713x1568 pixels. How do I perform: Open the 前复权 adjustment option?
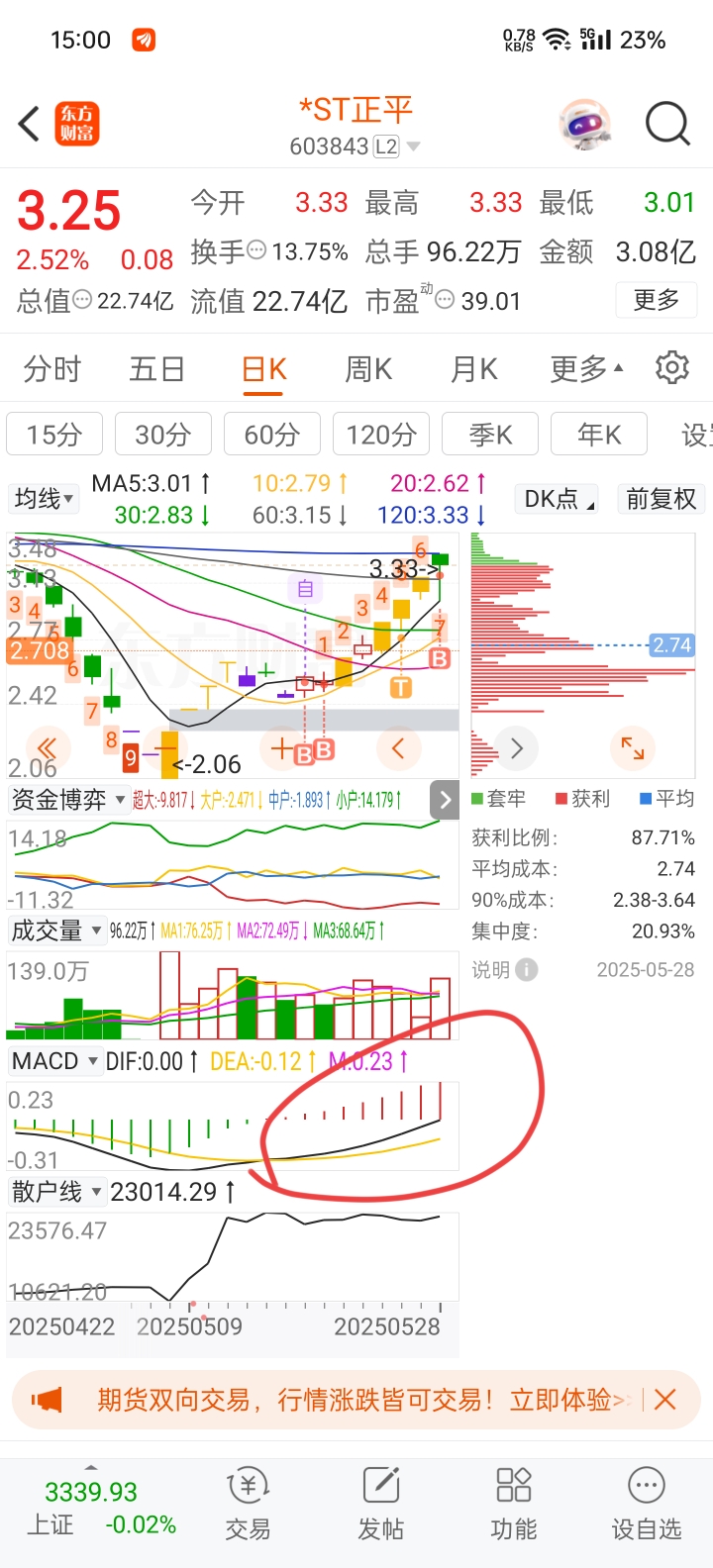click(661, 499)
